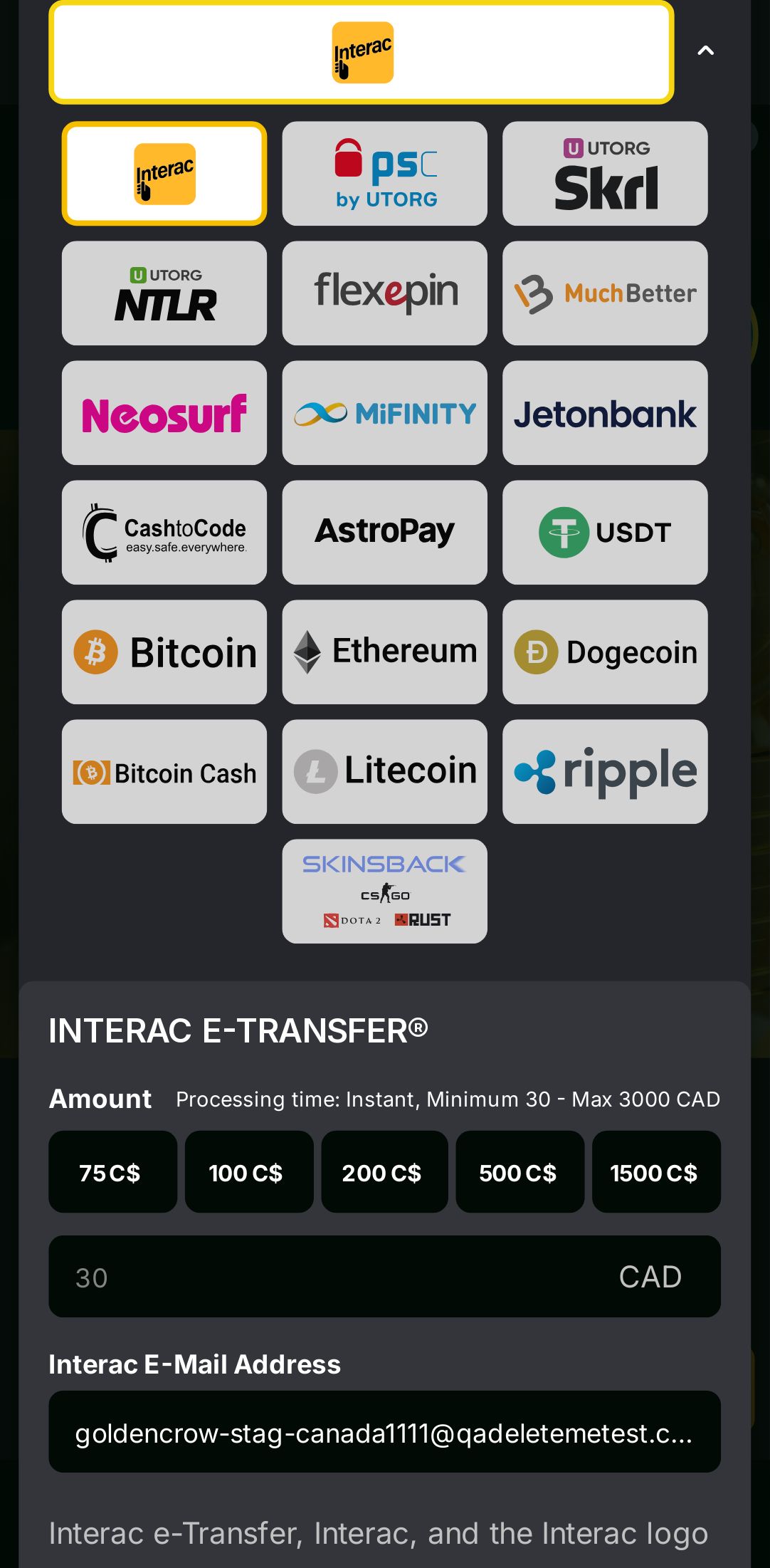Collapse the payment method selector

(x=705, y=51)
